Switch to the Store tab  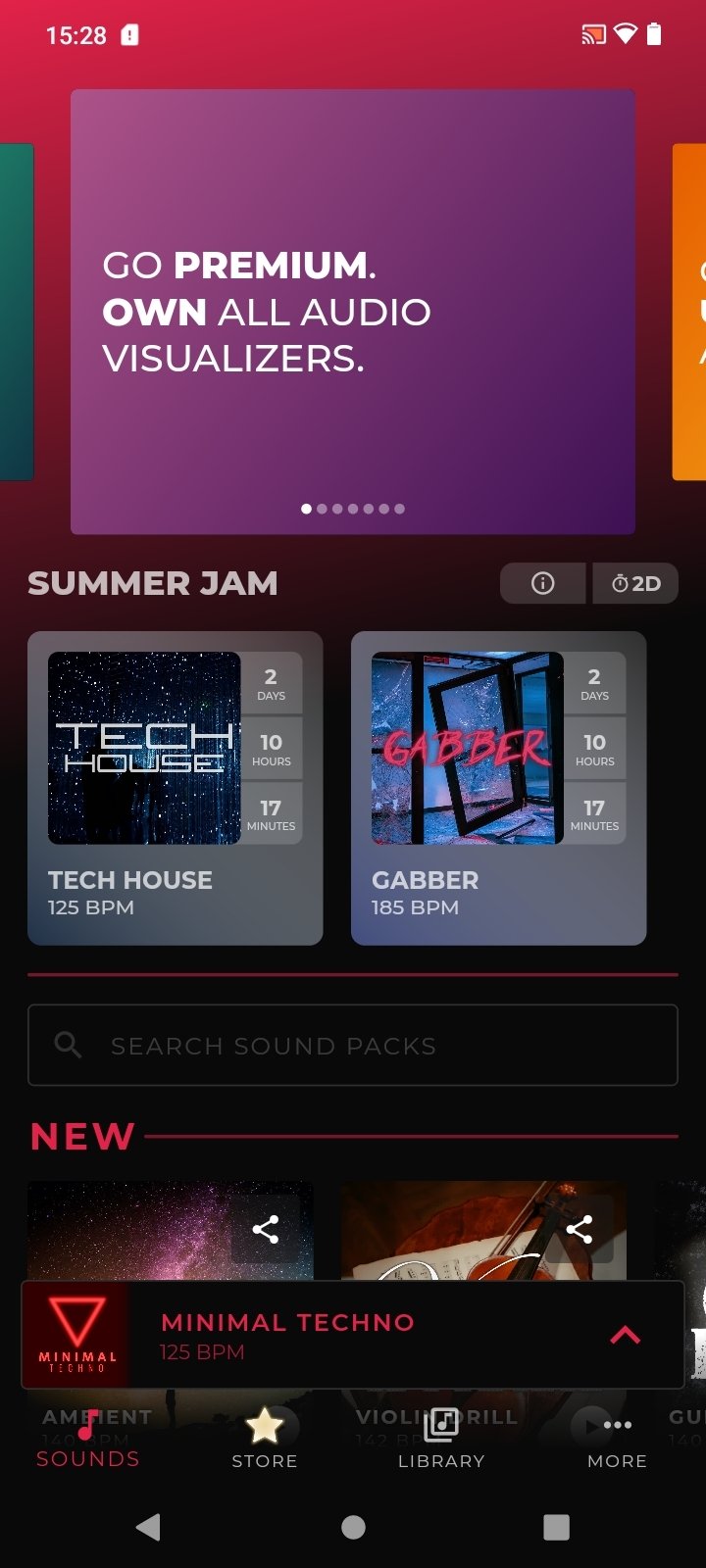click(264, 1439)
